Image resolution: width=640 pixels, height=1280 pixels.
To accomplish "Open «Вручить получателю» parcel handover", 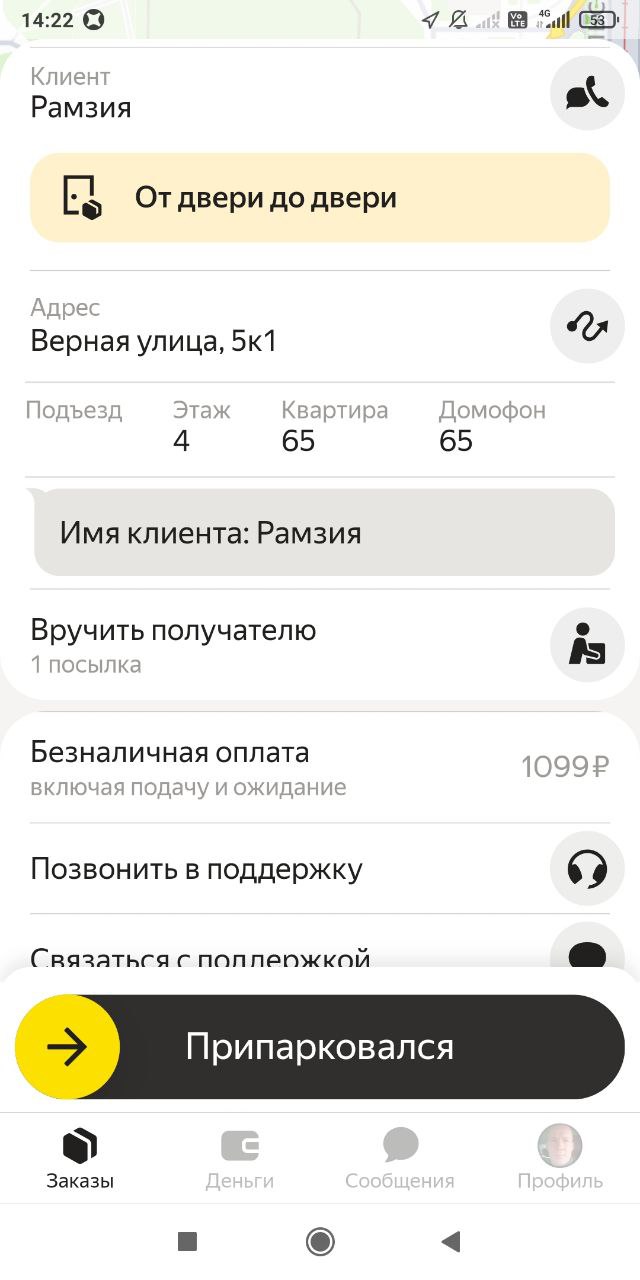I will point(587,645).
